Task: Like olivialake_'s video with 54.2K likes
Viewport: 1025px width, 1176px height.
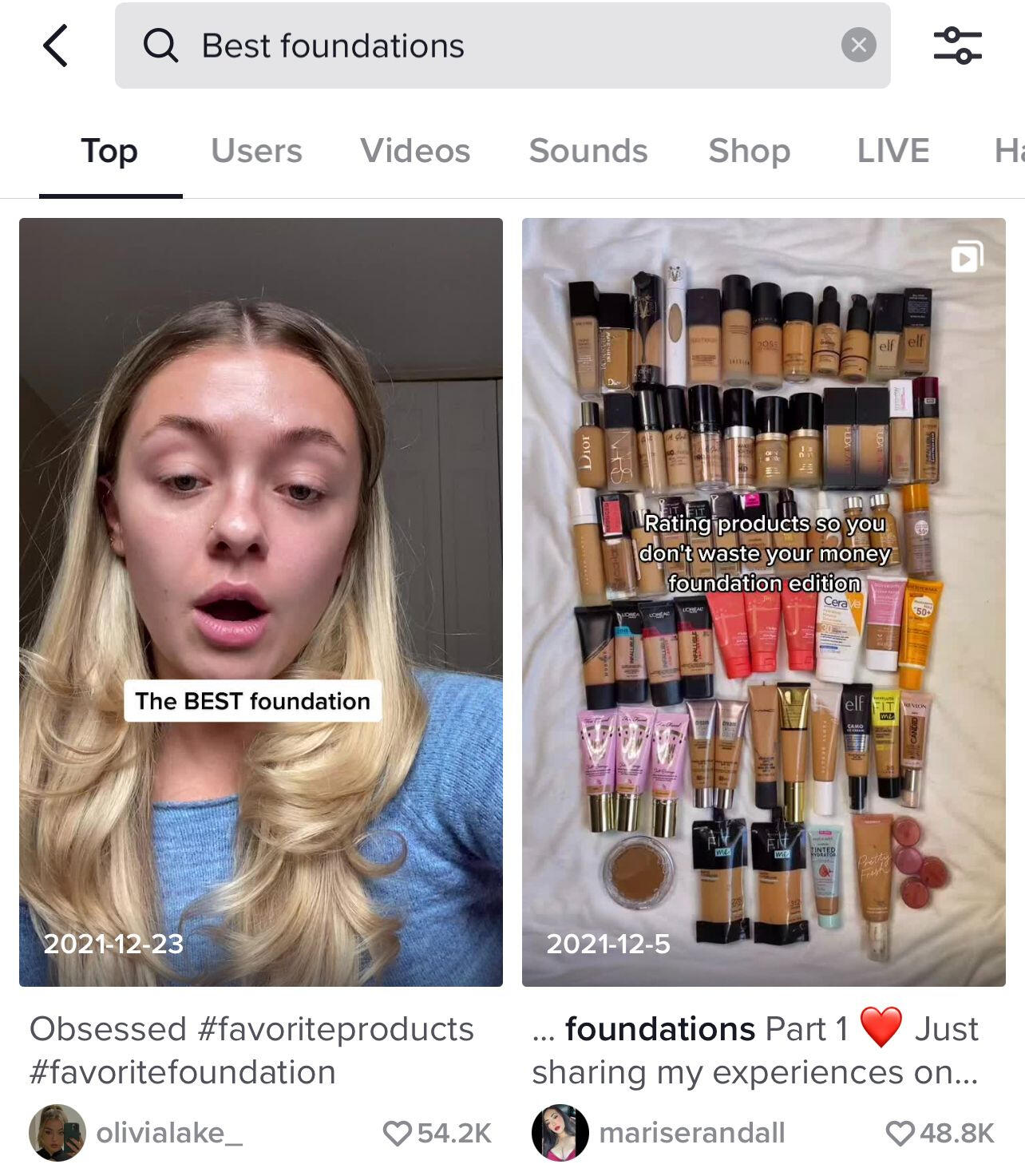Action: click(397, 1133)
